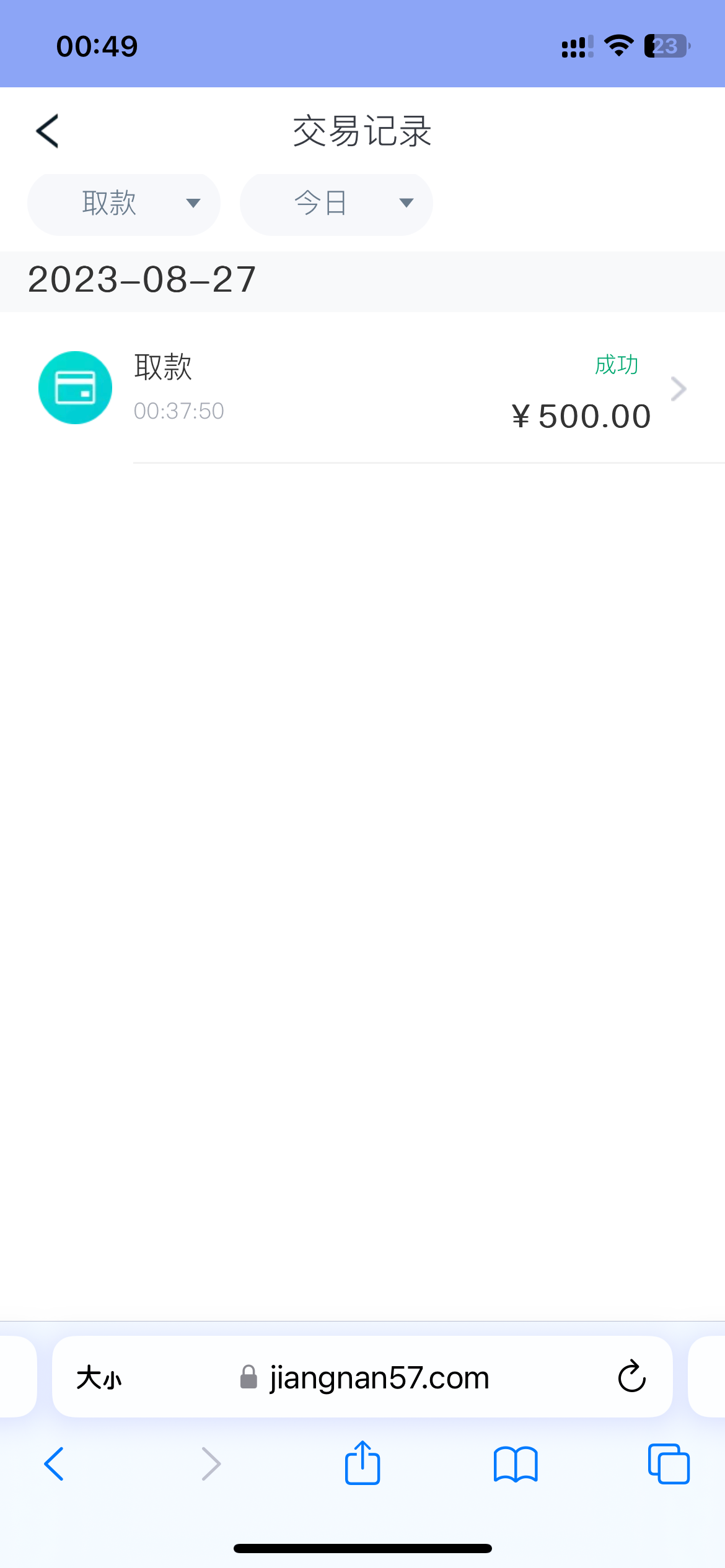Tap the 大小 text size button

click(99, 1379)
